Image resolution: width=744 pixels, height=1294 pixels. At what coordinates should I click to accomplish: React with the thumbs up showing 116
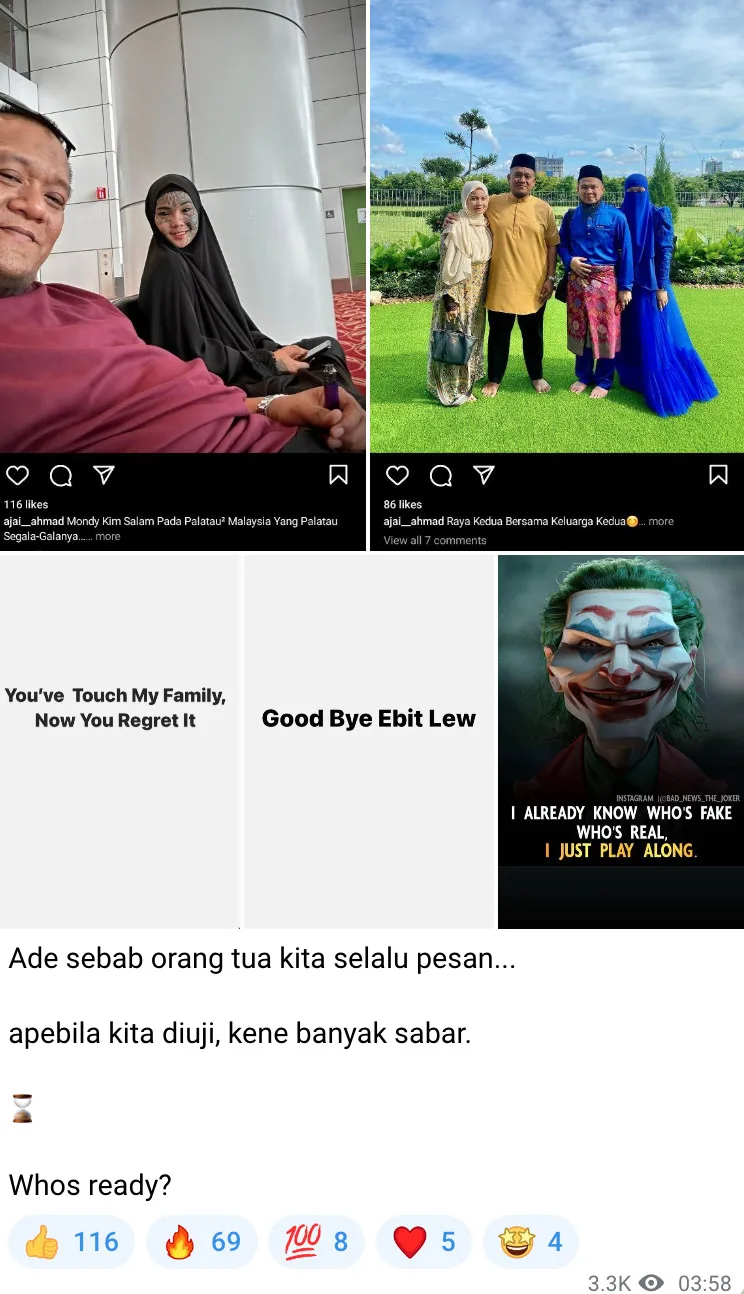tap(72, 1242)
